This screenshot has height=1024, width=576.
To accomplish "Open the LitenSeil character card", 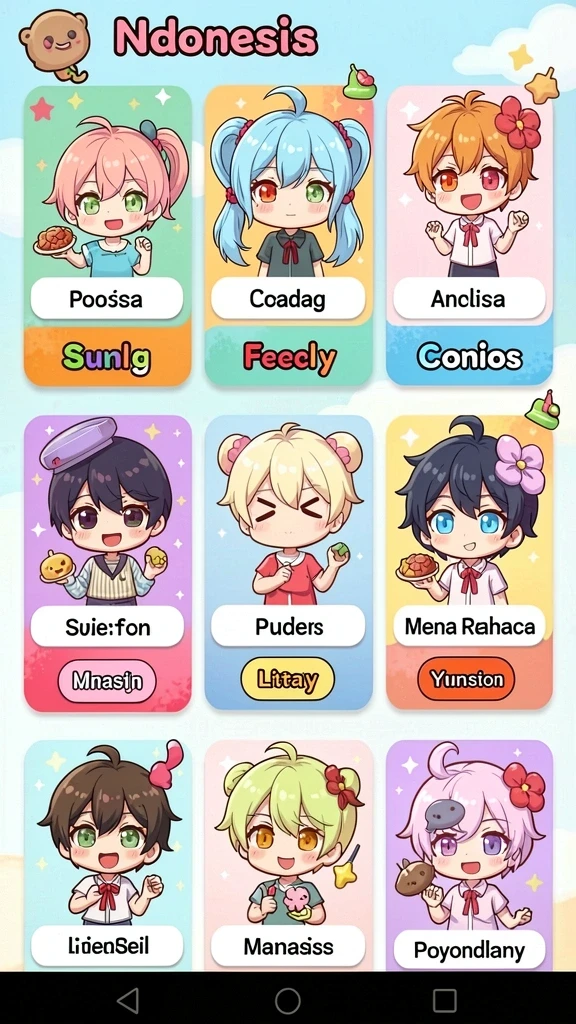I will [108, 856].
